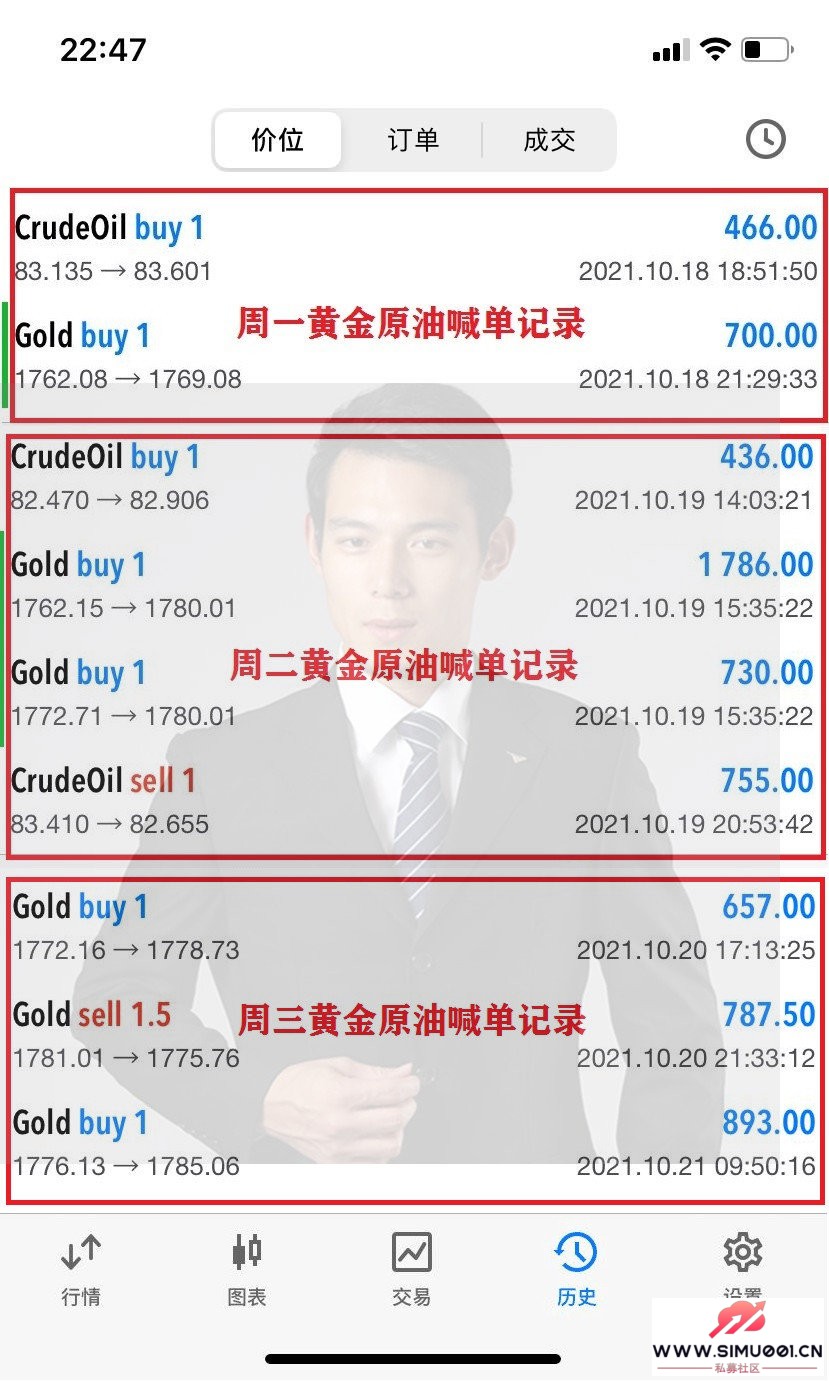This screenshot has width=829, height=1381.
Task: Open the CrudeOil buy 466.00 trade
Action: click(415, 248)
